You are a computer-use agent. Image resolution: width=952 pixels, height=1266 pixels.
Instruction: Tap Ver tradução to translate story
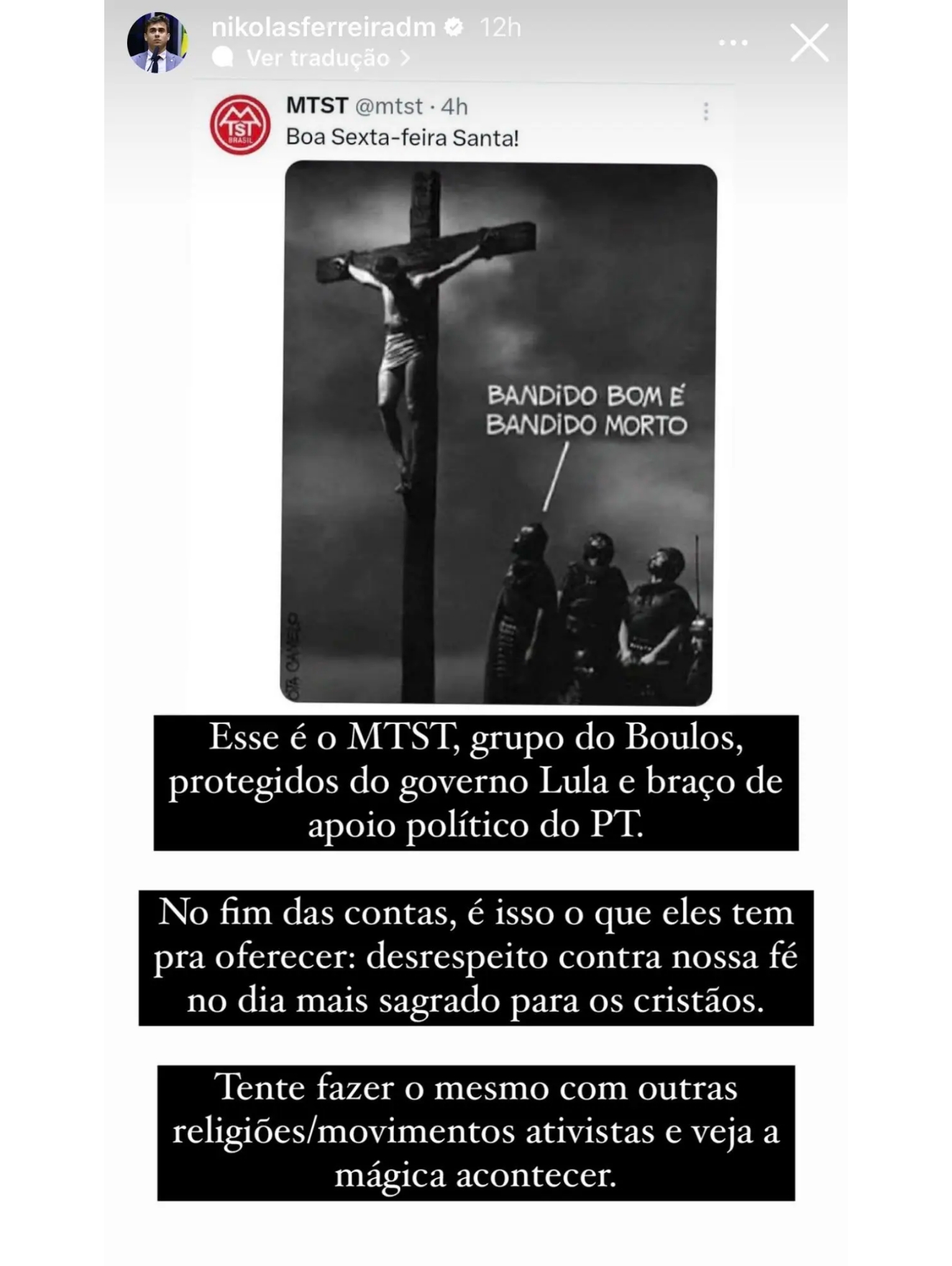[318, 58]
